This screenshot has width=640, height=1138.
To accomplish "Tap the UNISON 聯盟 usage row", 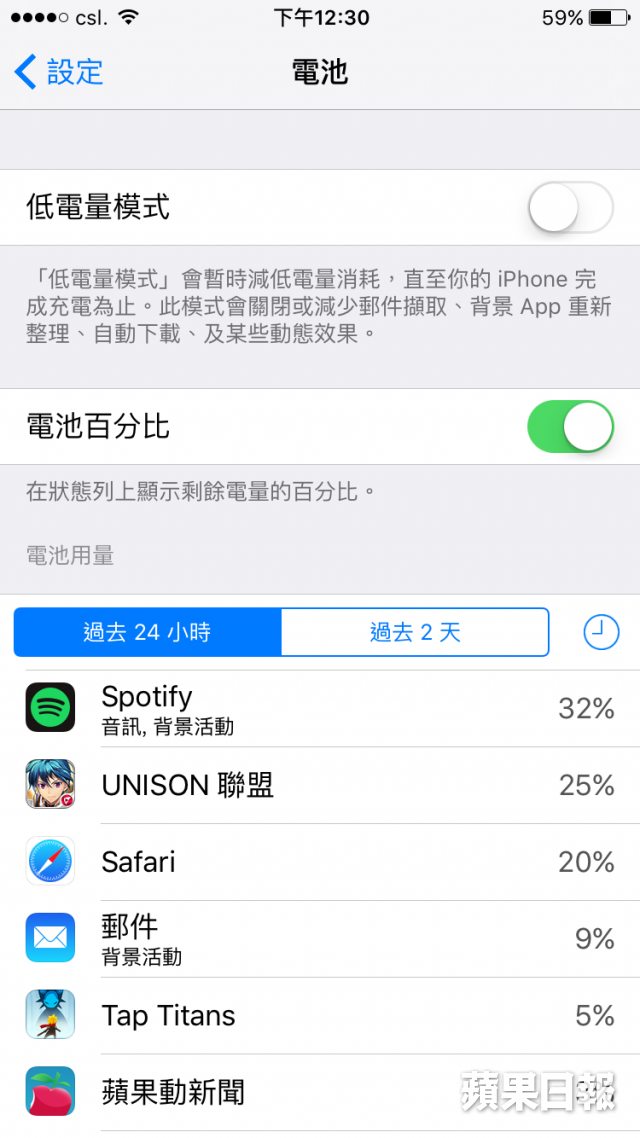I will pyautogui.click(x=320, y=786).
